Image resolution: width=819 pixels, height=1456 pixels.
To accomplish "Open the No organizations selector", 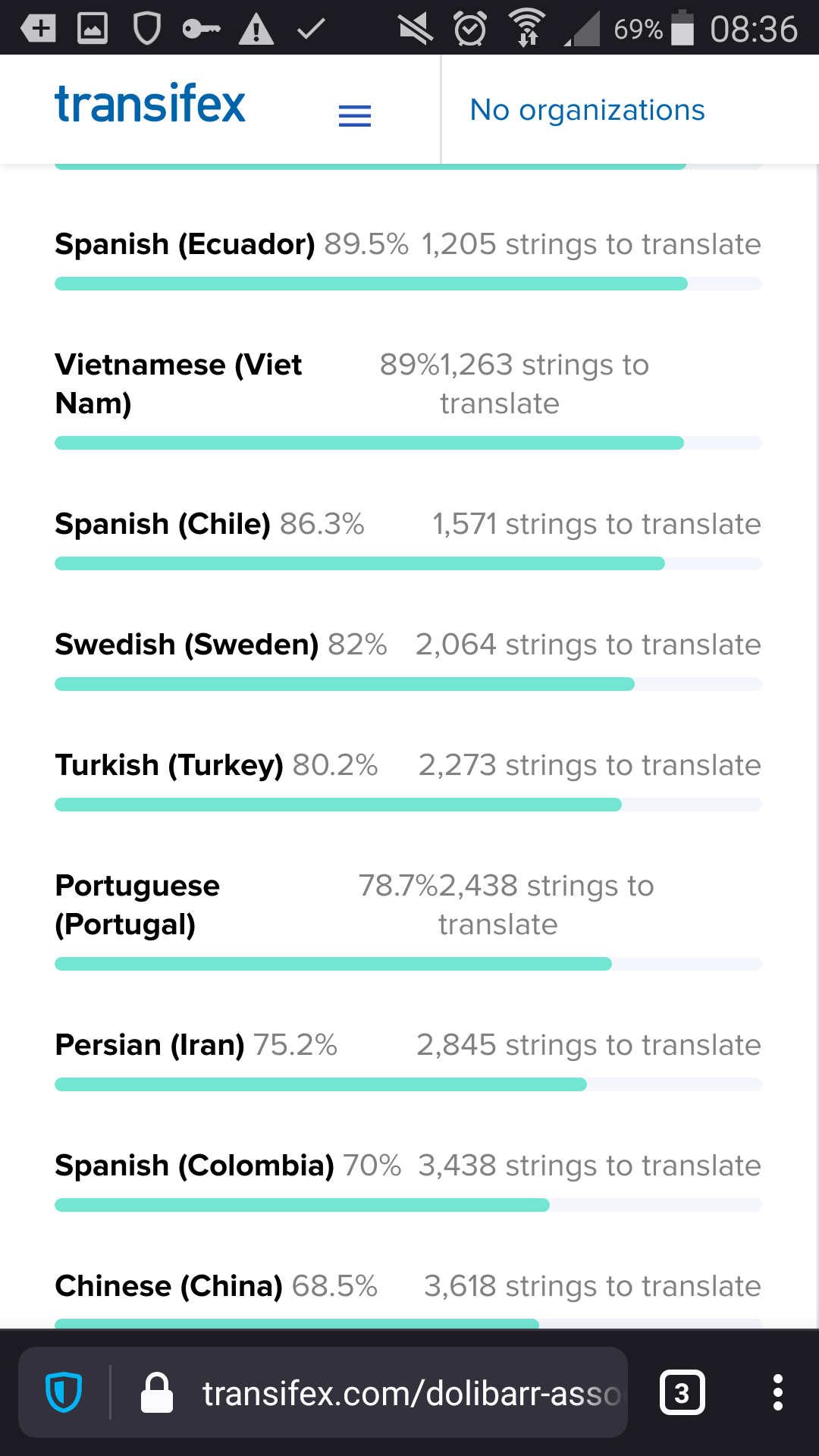I will 587,110.
